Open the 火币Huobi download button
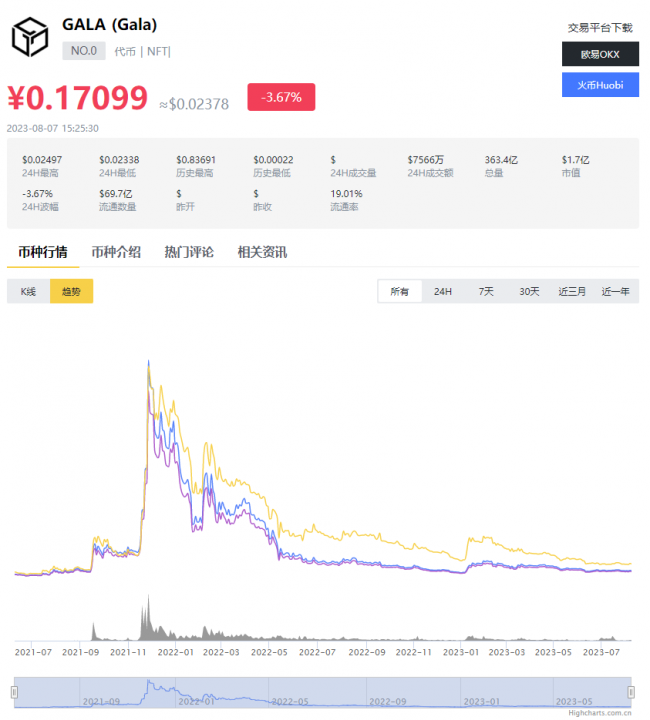 pos(599,85)
